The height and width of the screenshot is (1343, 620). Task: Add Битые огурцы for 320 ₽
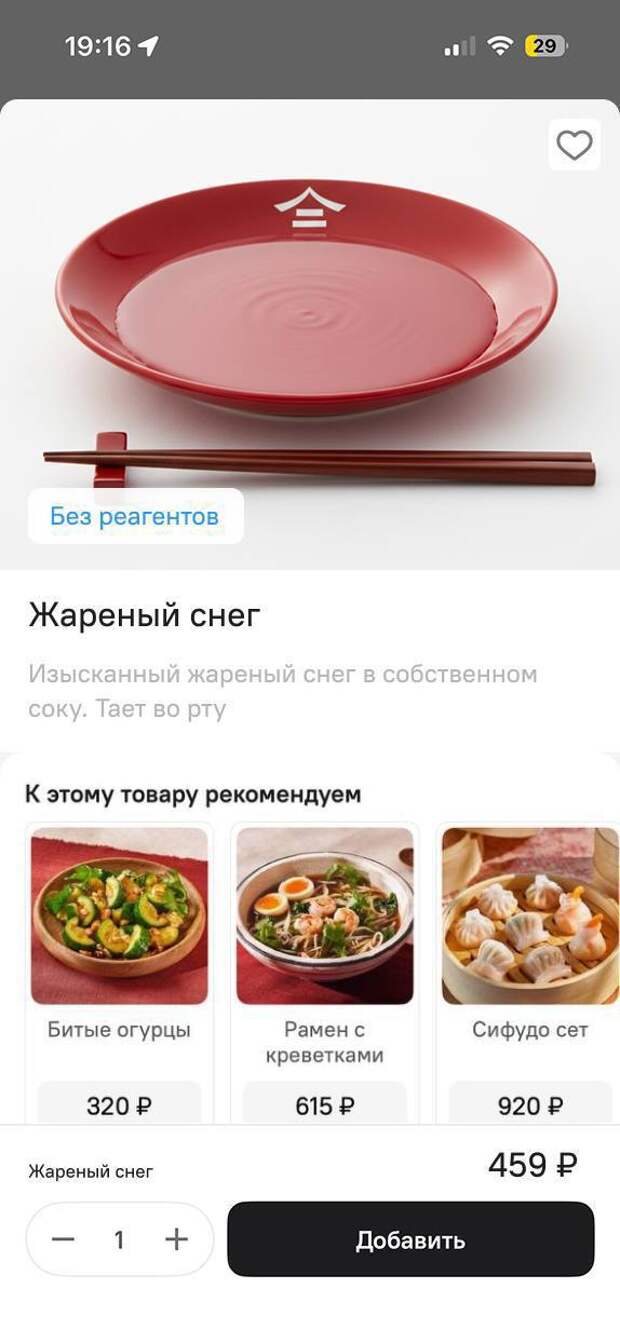pos(119,1105)
